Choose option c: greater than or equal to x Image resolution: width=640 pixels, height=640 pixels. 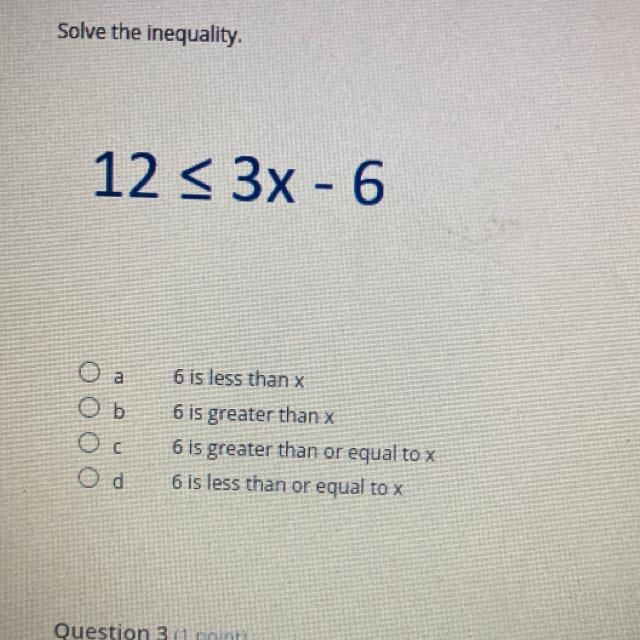click(x=88, y=443)
